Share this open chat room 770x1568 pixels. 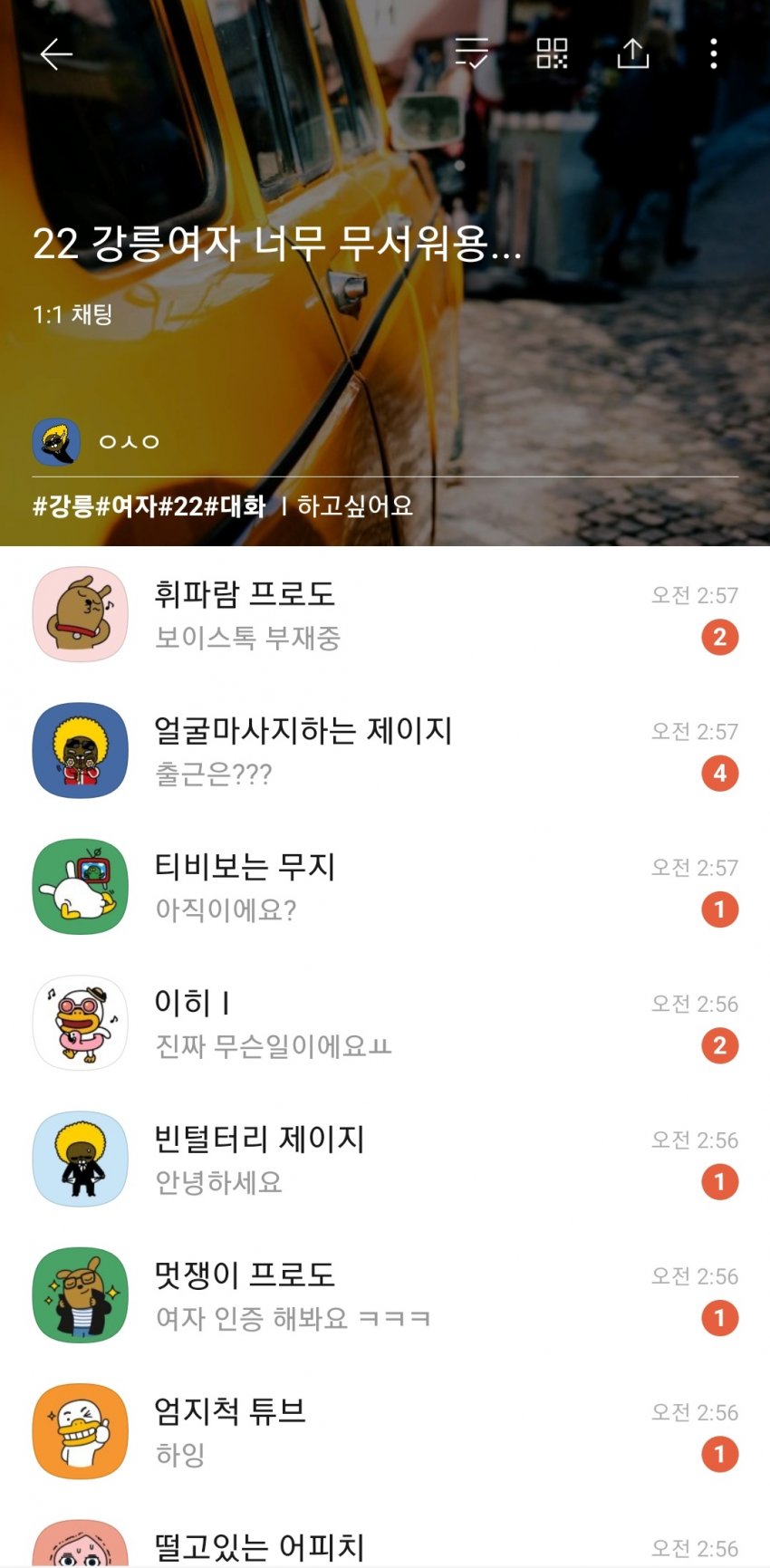pyautogui.click(x=633, y=53)
